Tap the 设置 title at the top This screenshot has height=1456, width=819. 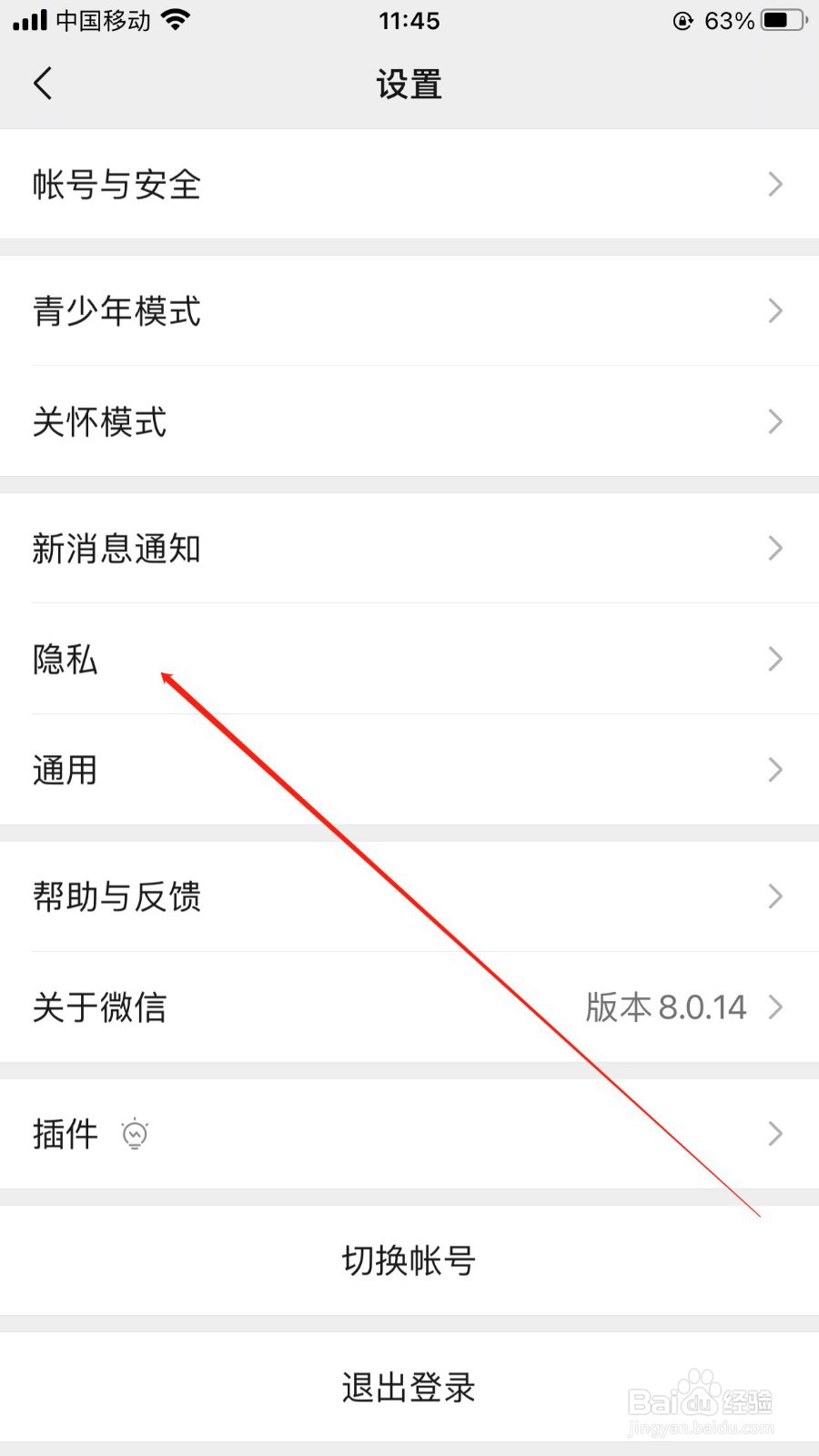[409, 83]
